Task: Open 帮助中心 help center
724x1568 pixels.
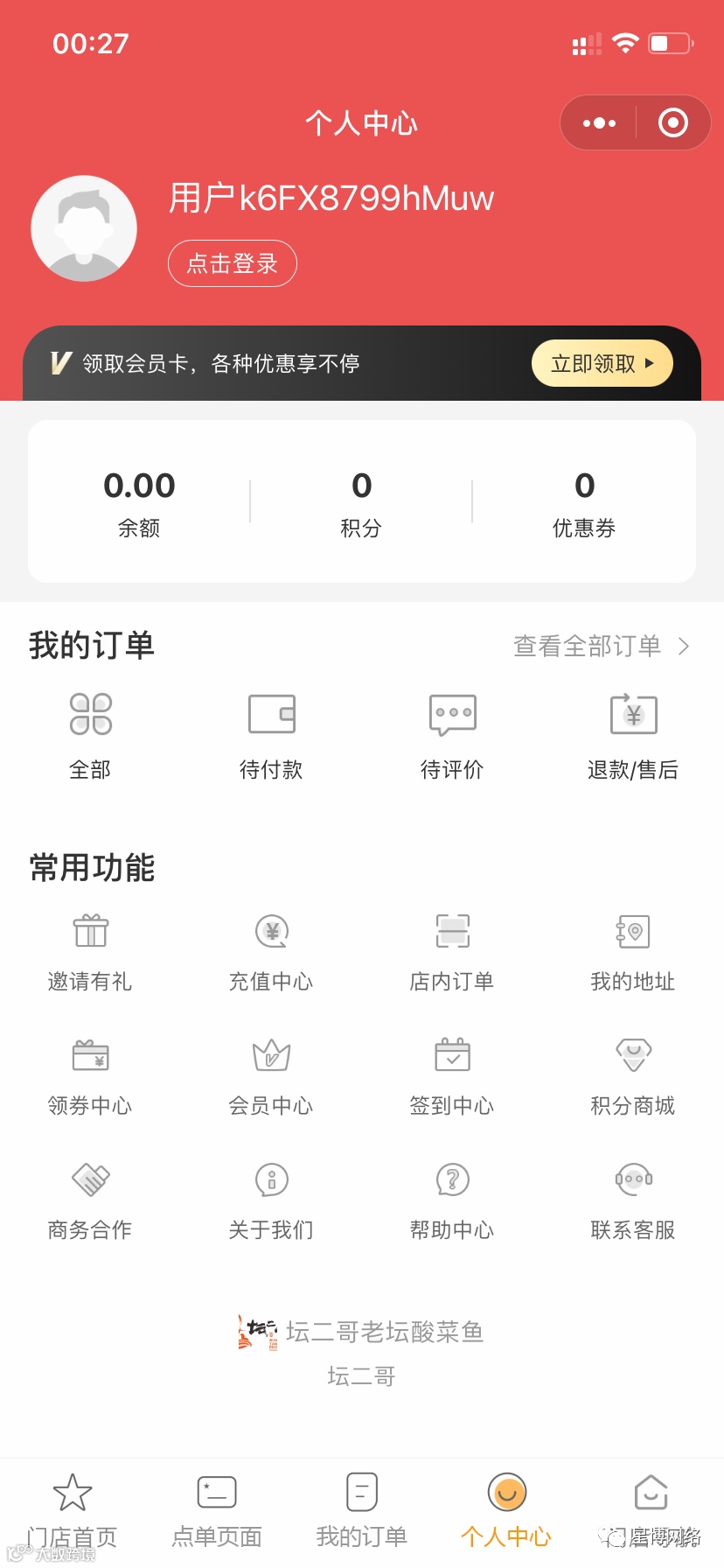Action: pos(452,1200)
